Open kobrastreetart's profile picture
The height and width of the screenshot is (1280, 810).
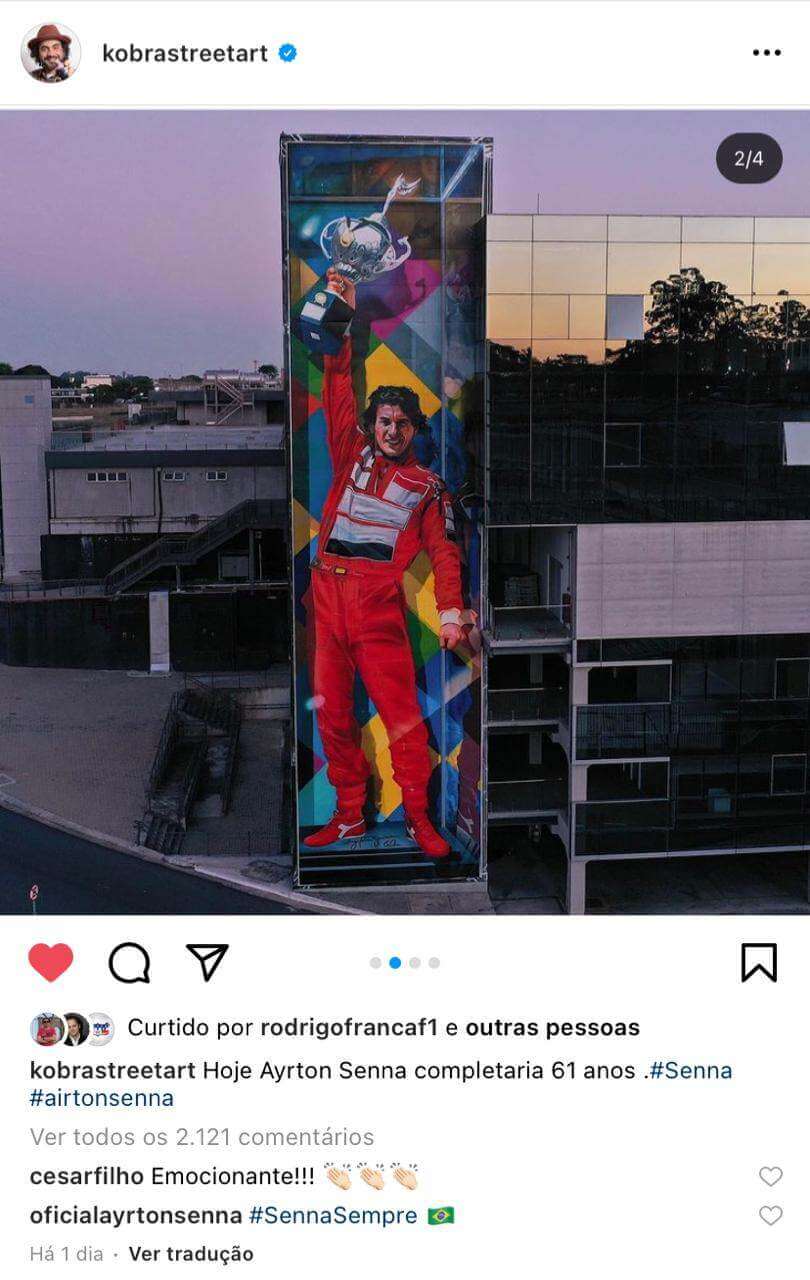[50, 53]
